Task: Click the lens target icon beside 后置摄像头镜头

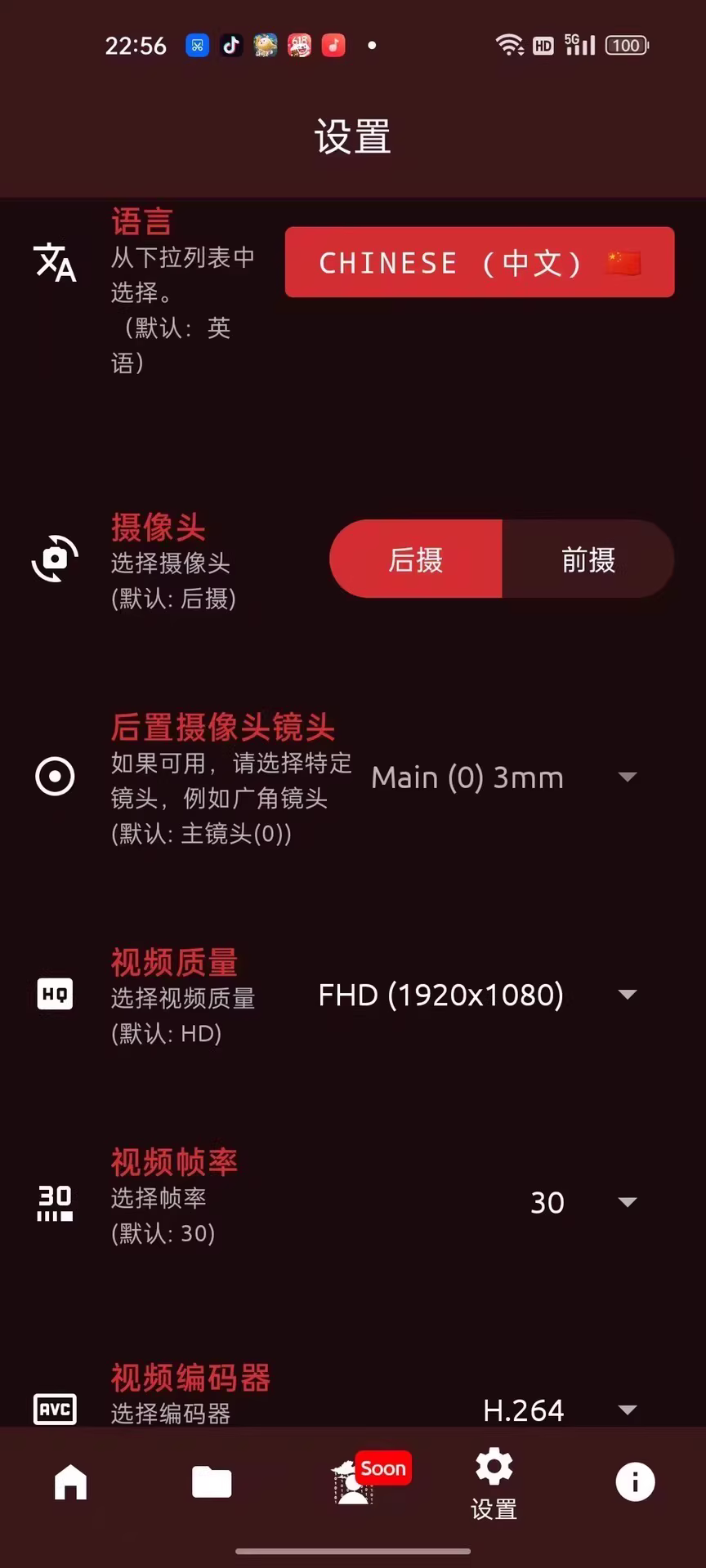Action: point(54,777)
